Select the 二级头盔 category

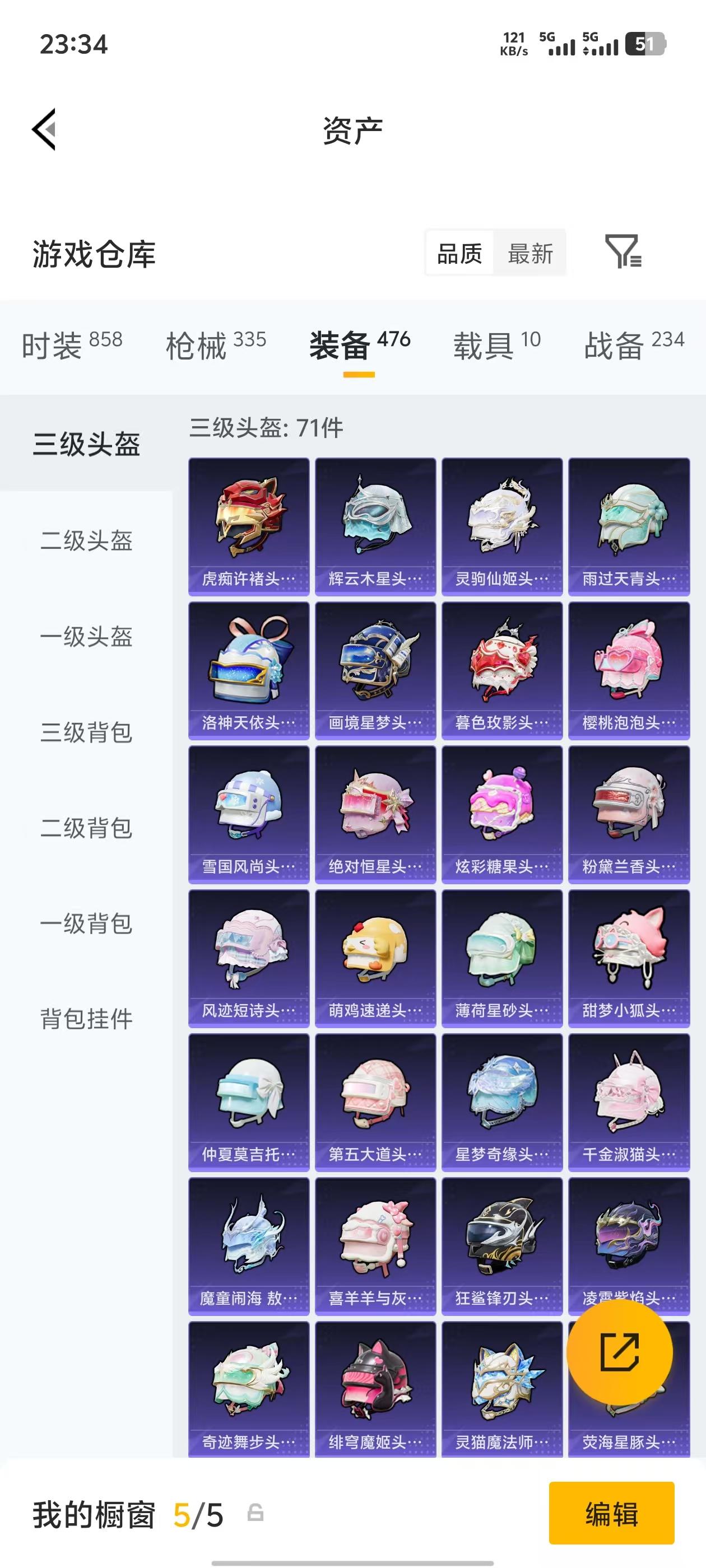(x=86, y=540)
